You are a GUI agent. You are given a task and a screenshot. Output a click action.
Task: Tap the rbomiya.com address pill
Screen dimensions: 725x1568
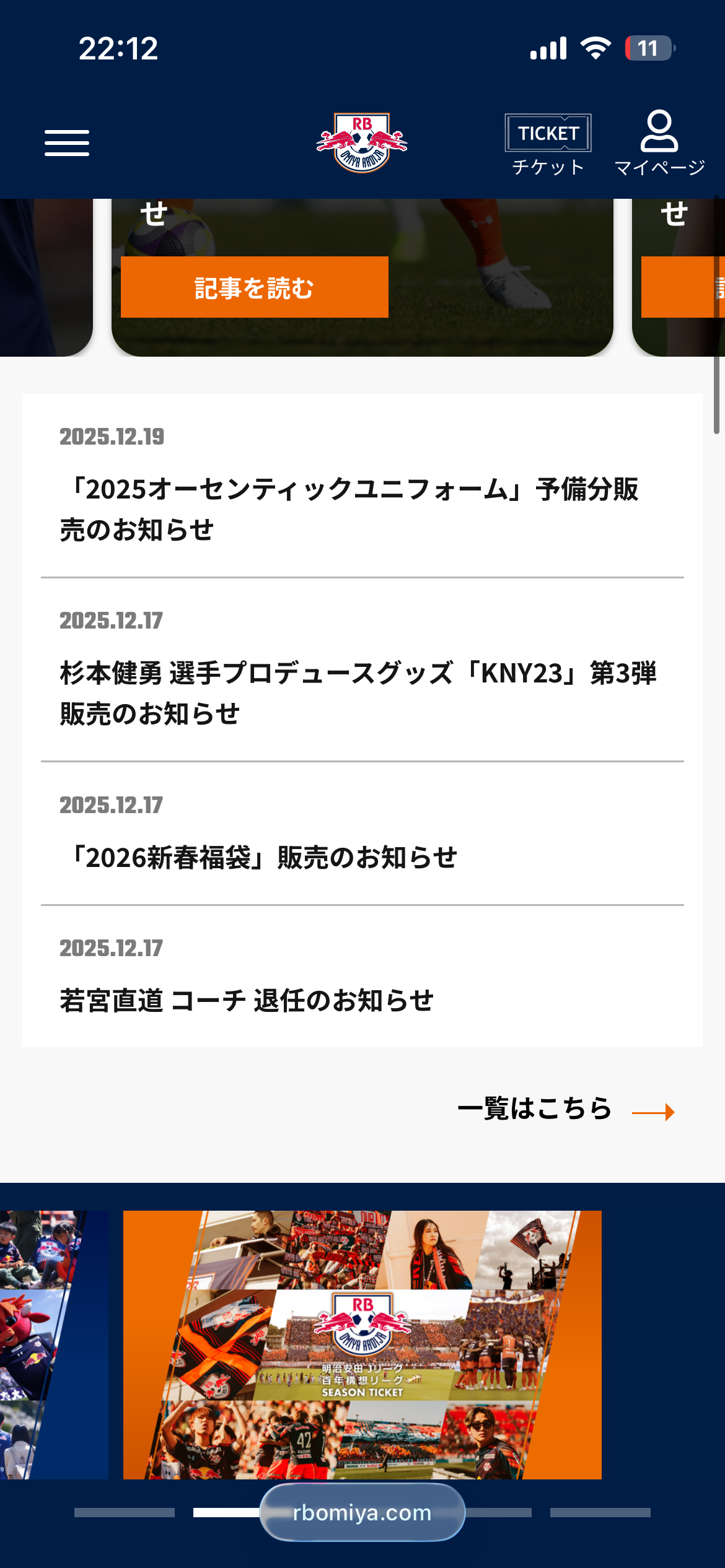tap(362, 1512)
